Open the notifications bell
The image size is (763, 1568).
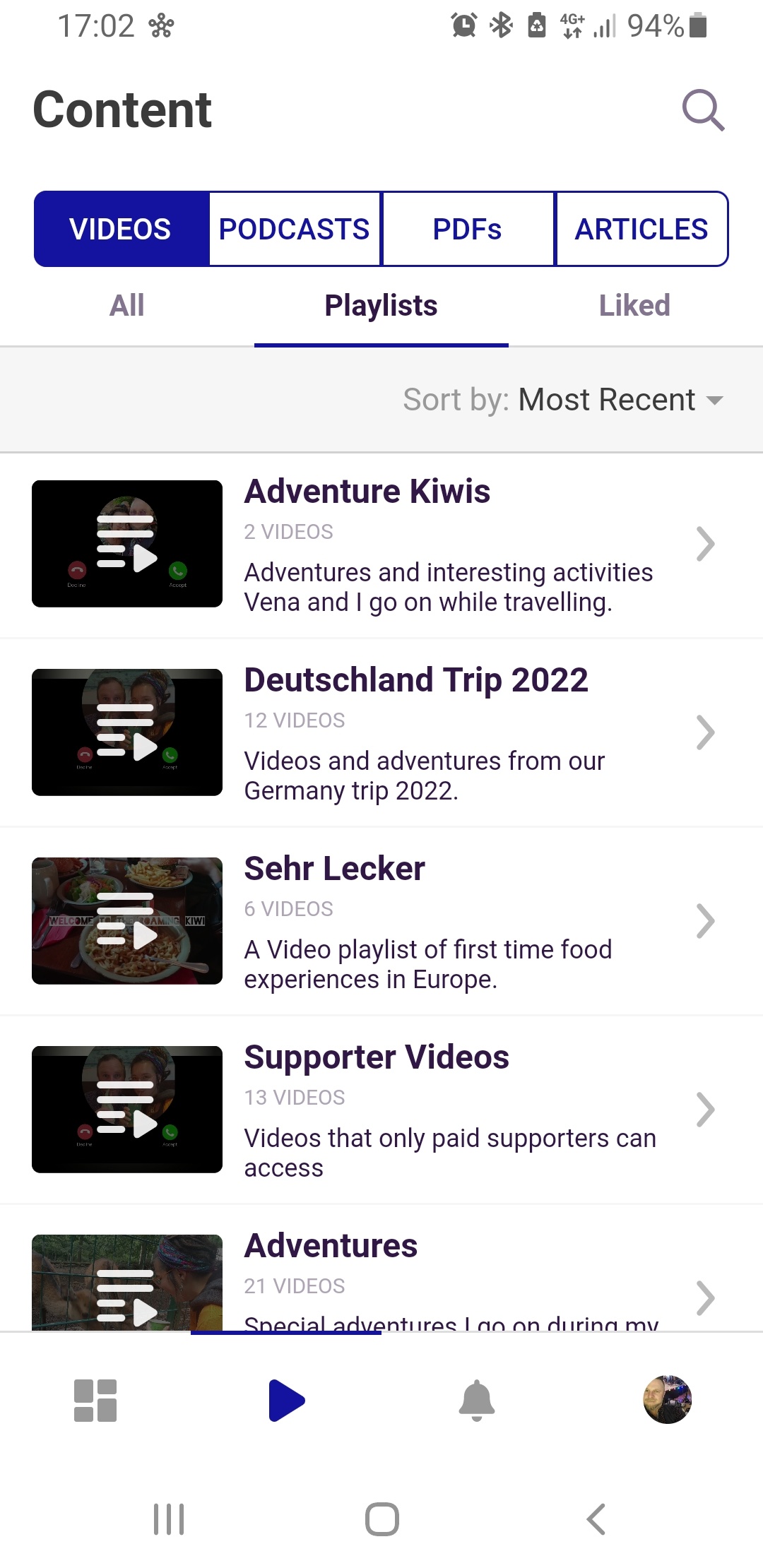[x=477, y=1401]
